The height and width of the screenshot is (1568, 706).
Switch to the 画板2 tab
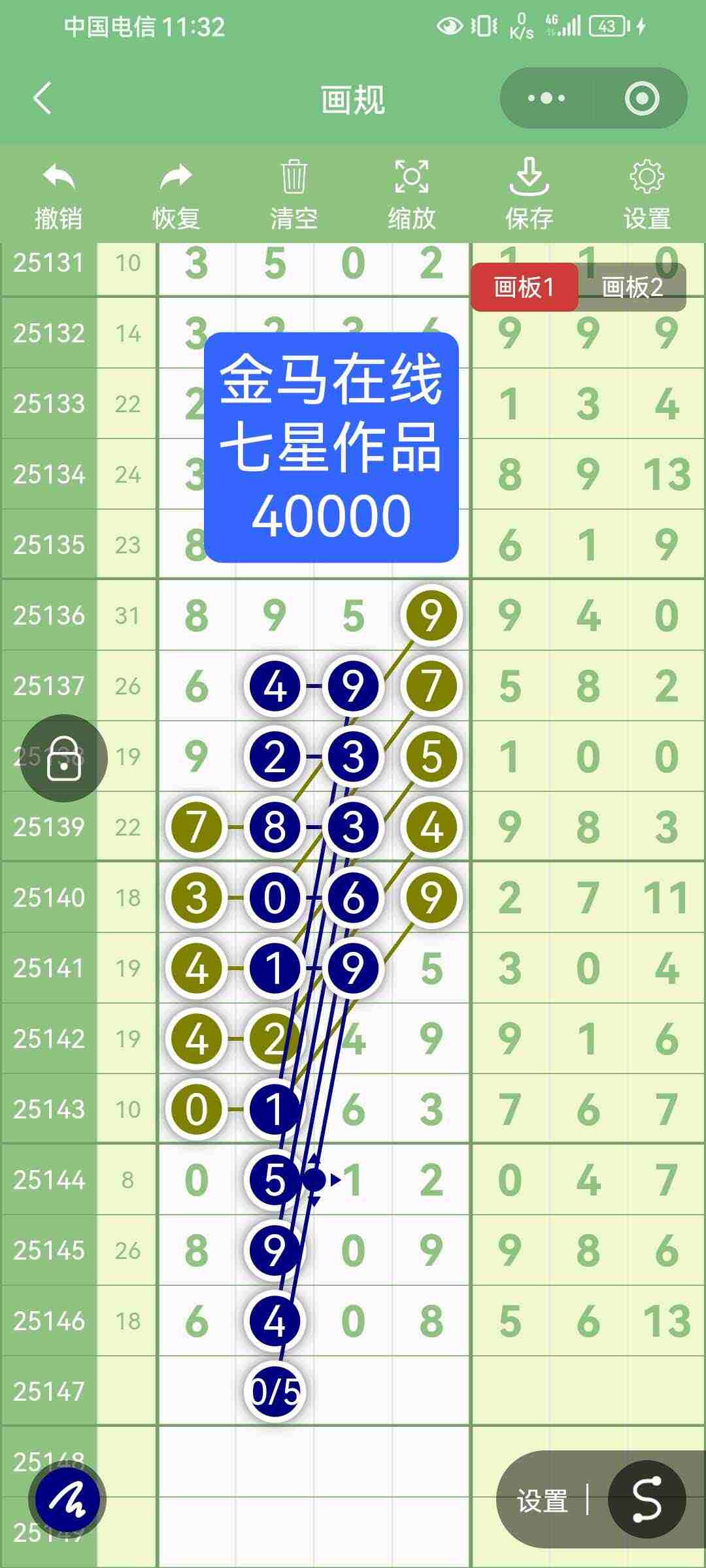click(631, 286)
